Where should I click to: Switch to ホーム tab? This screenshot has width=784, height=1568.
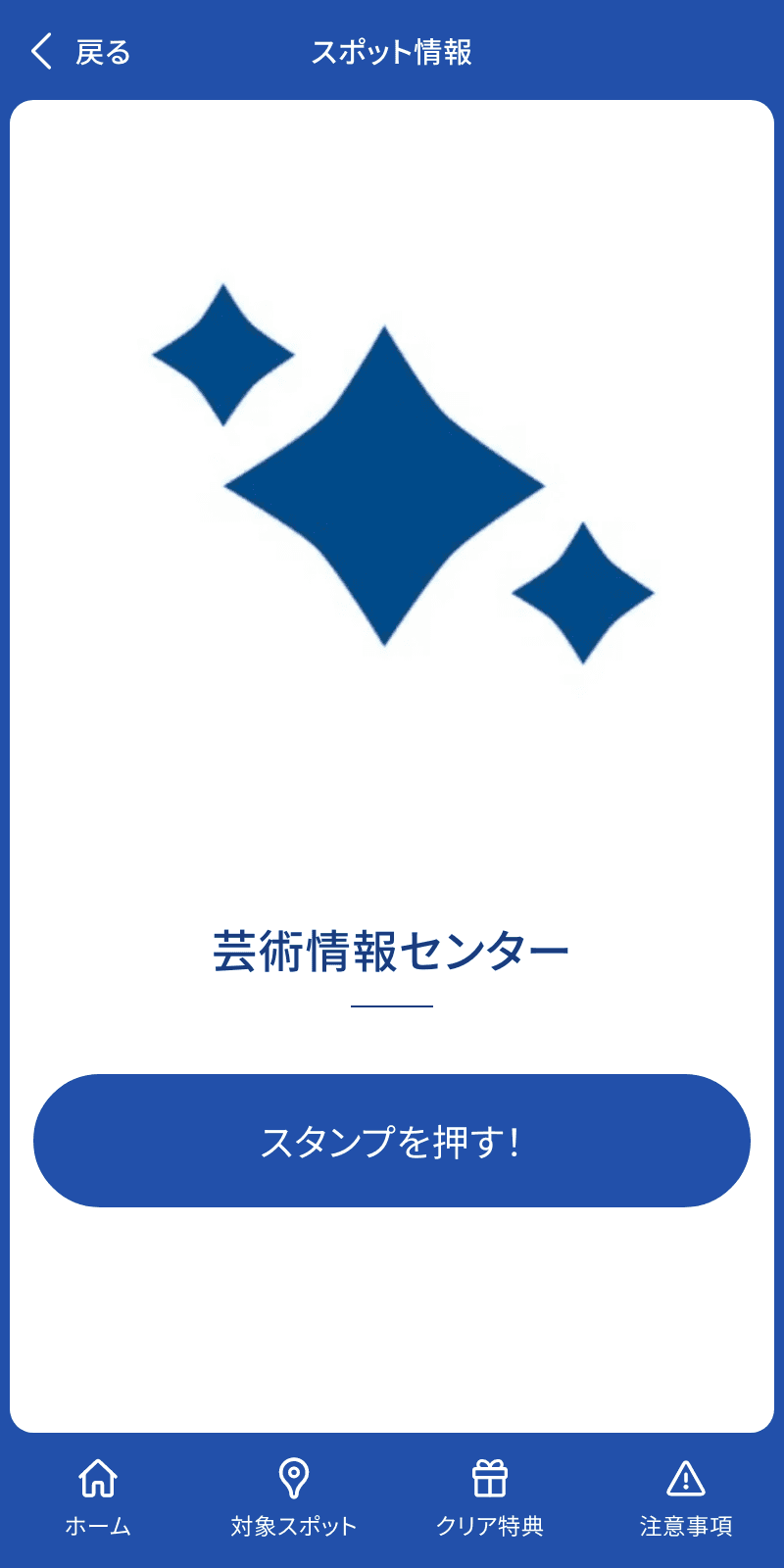98,1497
